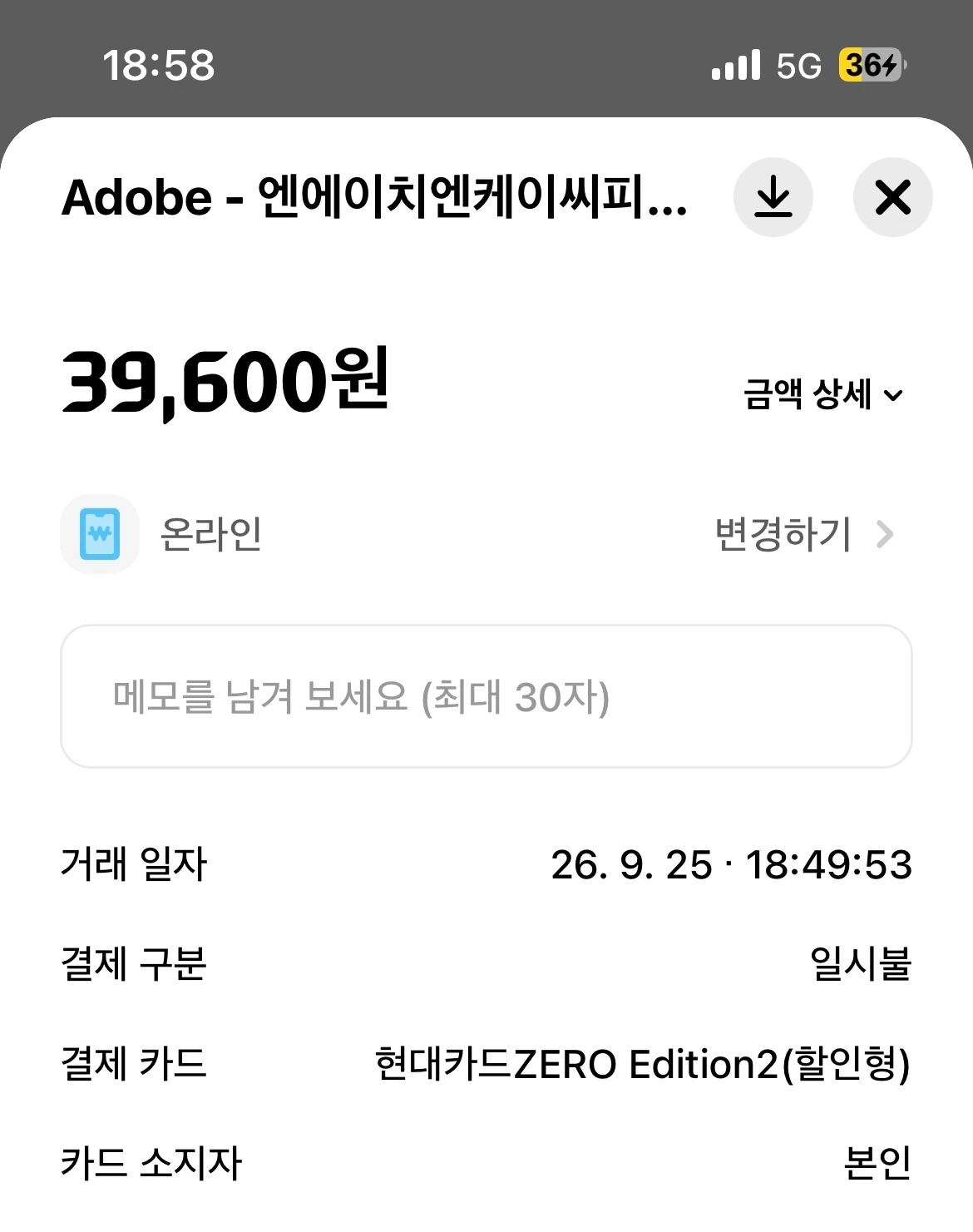Close the transaction detail sheet
The width and height of the screenshot is (973, 1232).
point(893,197)
